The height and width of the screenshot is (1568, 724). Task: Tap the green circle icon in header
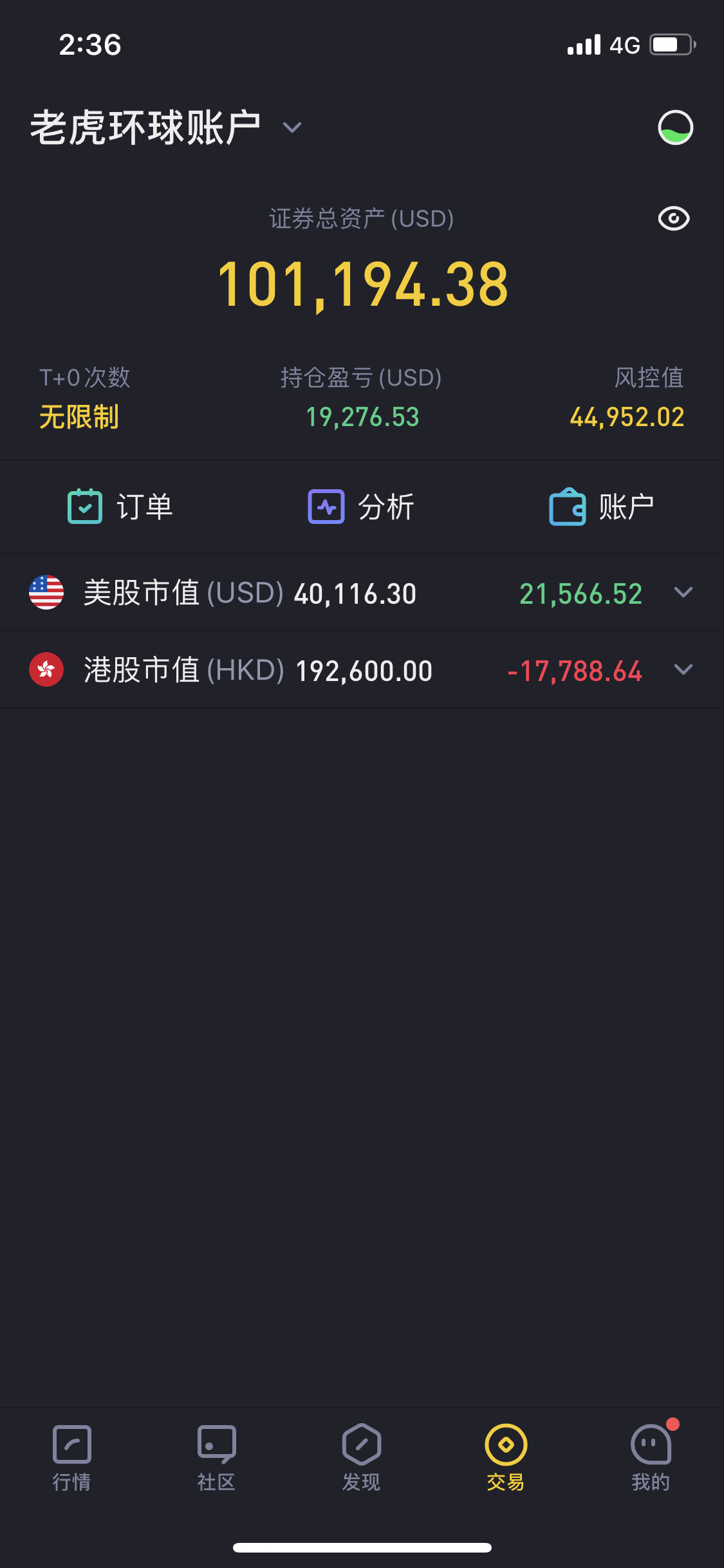click(x=675, y=127)
